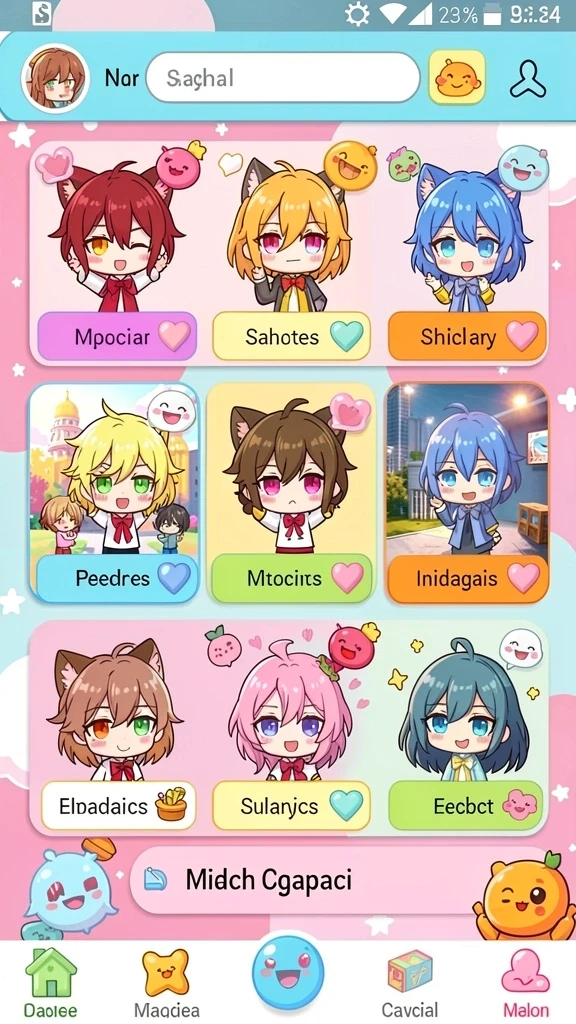Pick the Sularyjcs button
Image resolution: width=576 pixels, height=1024 pixels.
[x=291, y=805]
